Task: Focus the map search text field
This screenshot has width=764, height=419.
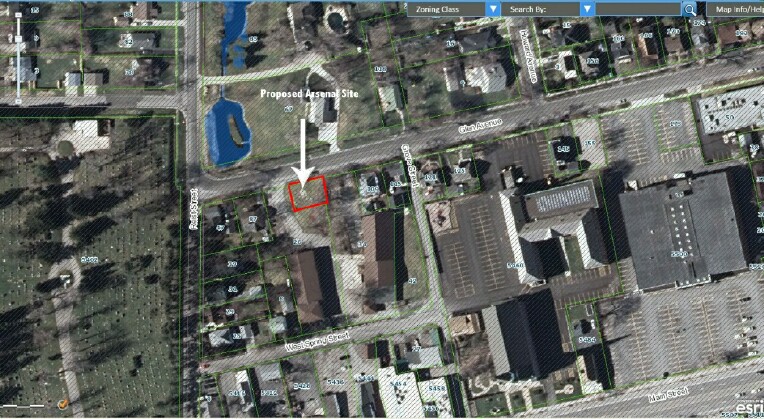Action: point(637,8)
